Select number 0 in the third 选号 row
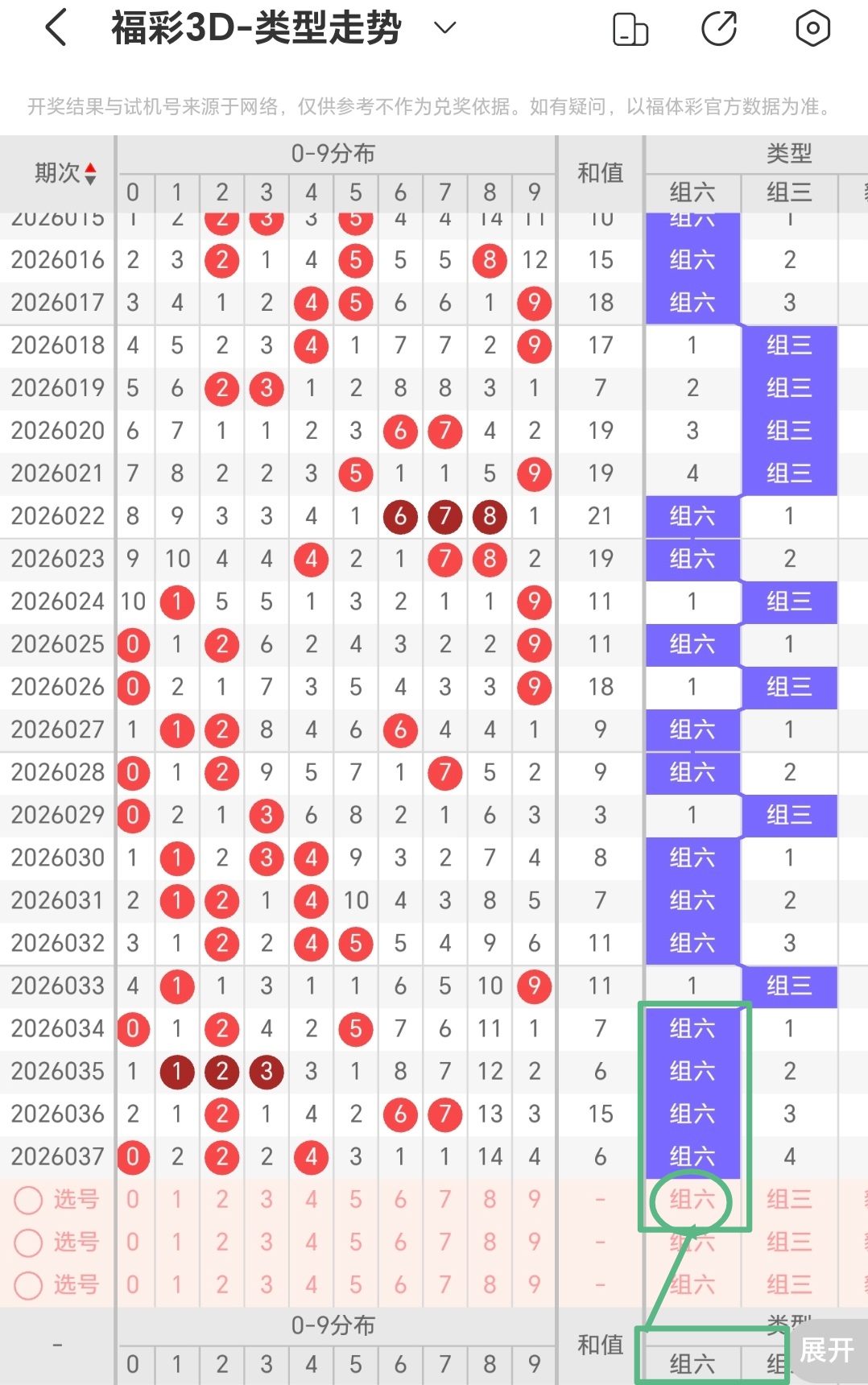 coord(134,1286)
